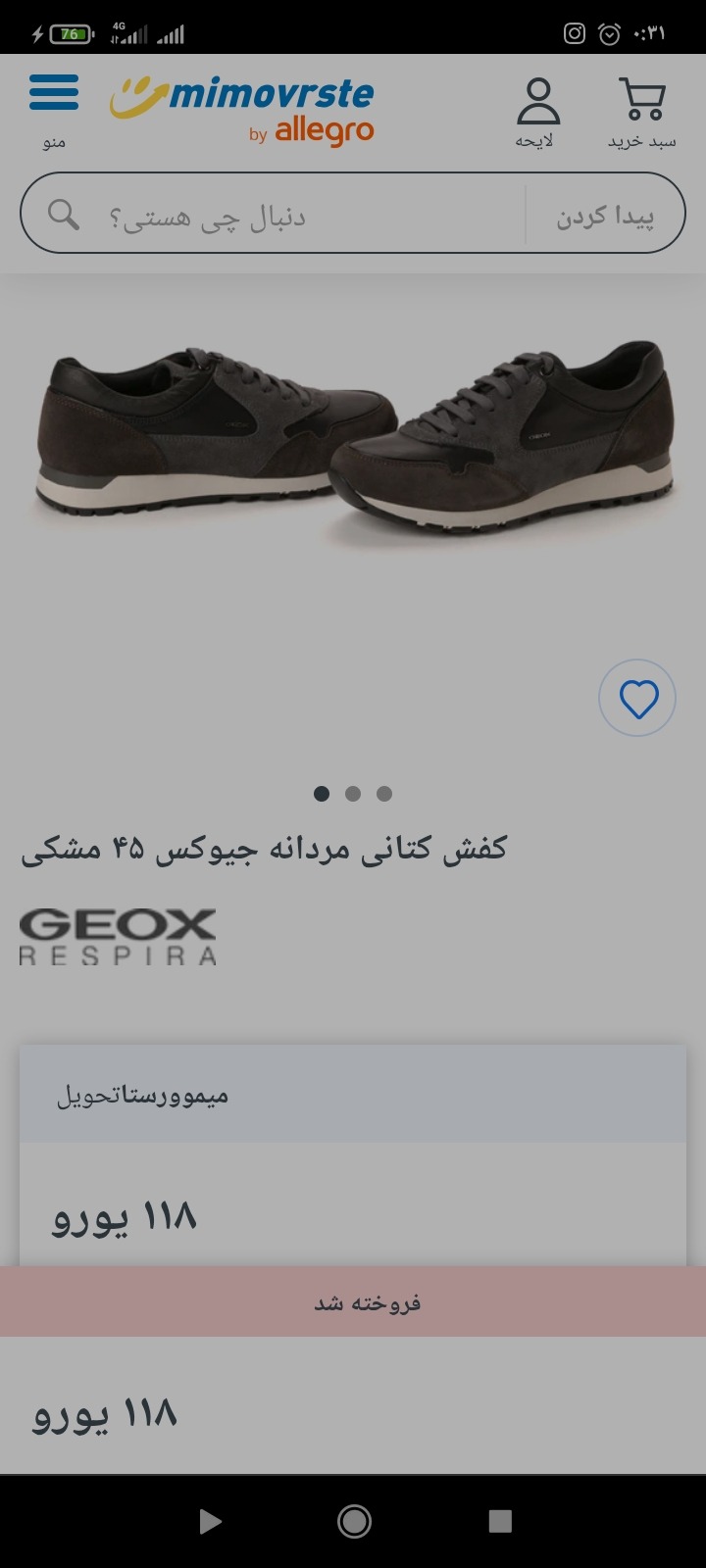Focus the search field 'دنبال چی هستی؟'

(x=294, y=215)
